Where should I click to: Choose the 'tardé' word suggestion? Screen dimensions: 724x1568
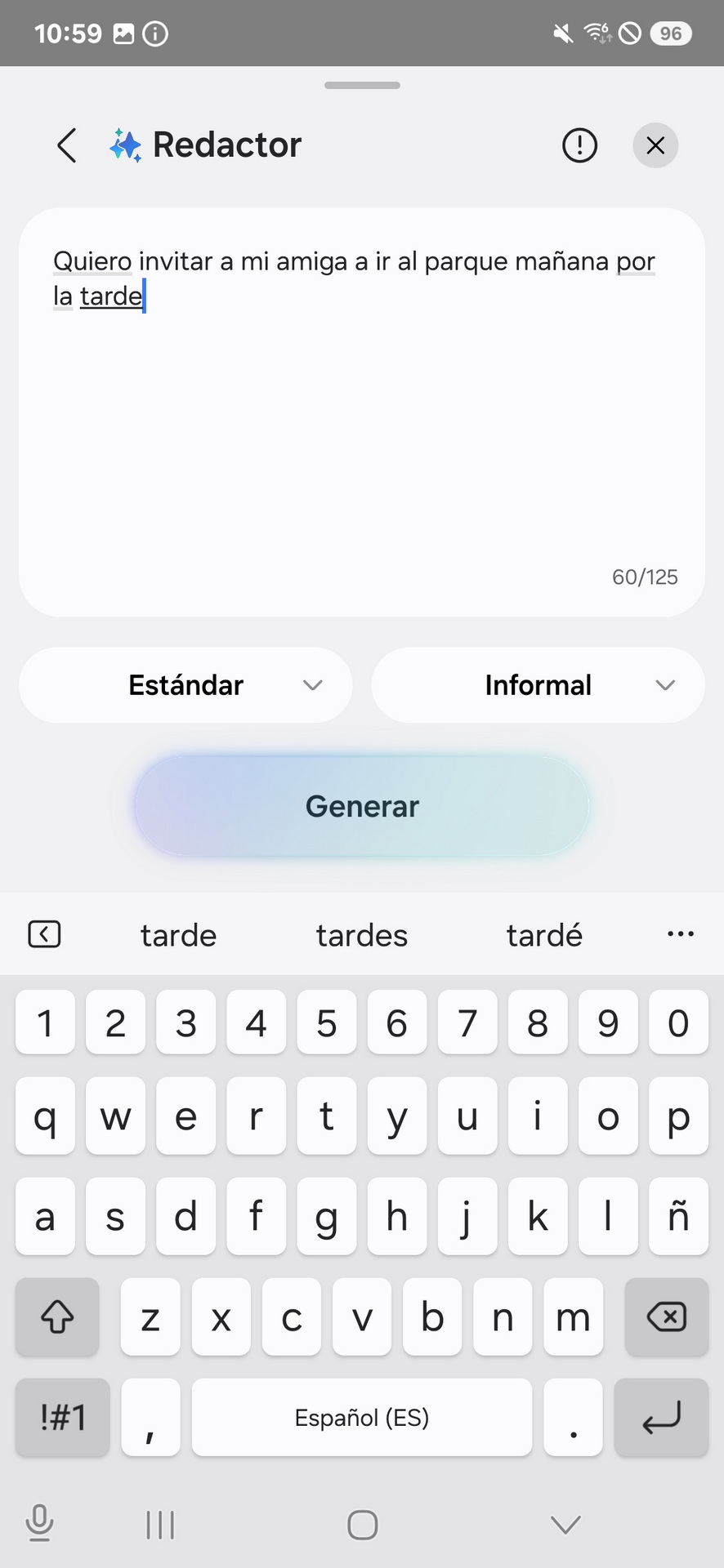(544, 935)
